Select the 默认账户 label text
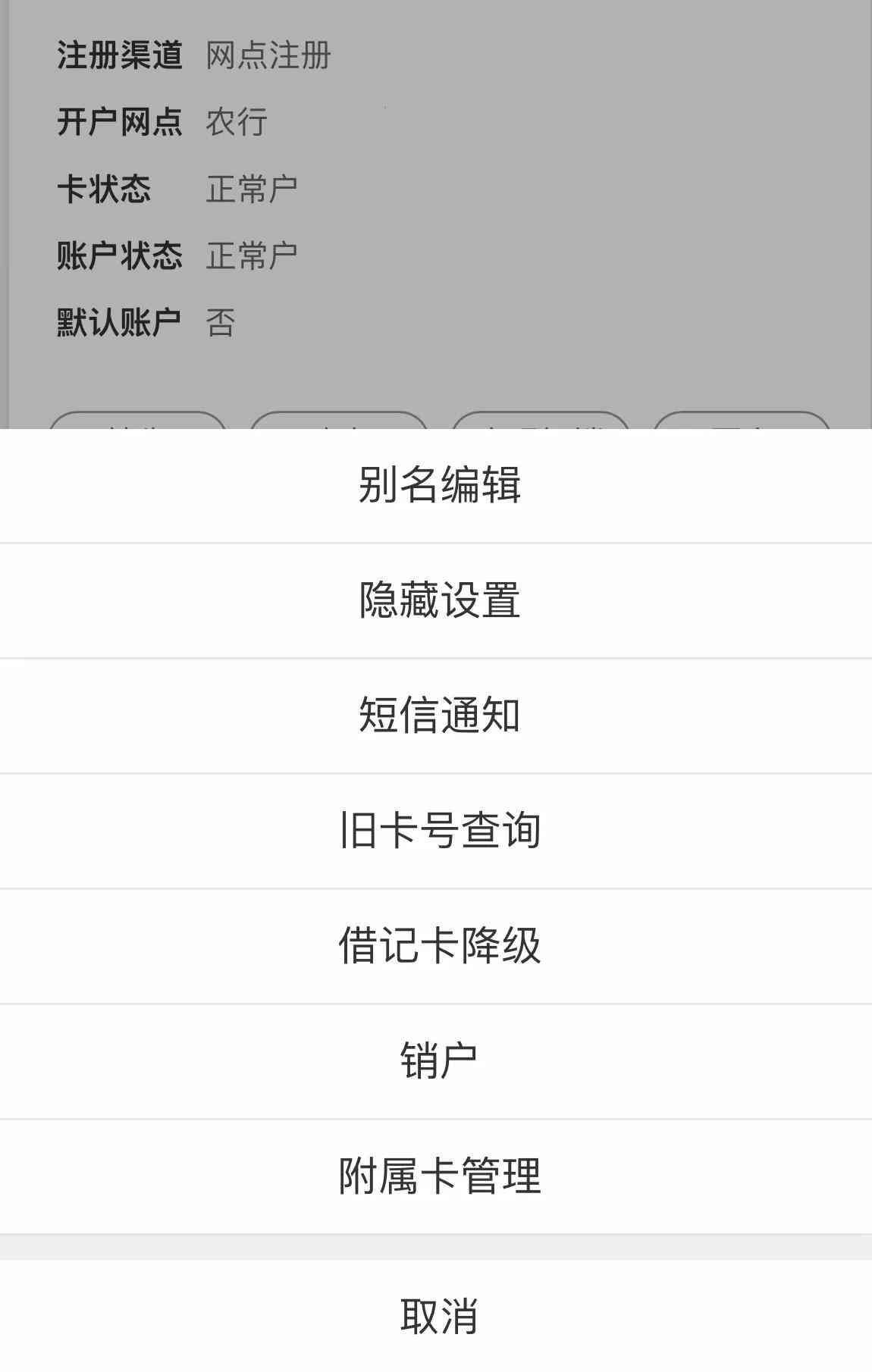872x1372 pixels. [121, 321]
